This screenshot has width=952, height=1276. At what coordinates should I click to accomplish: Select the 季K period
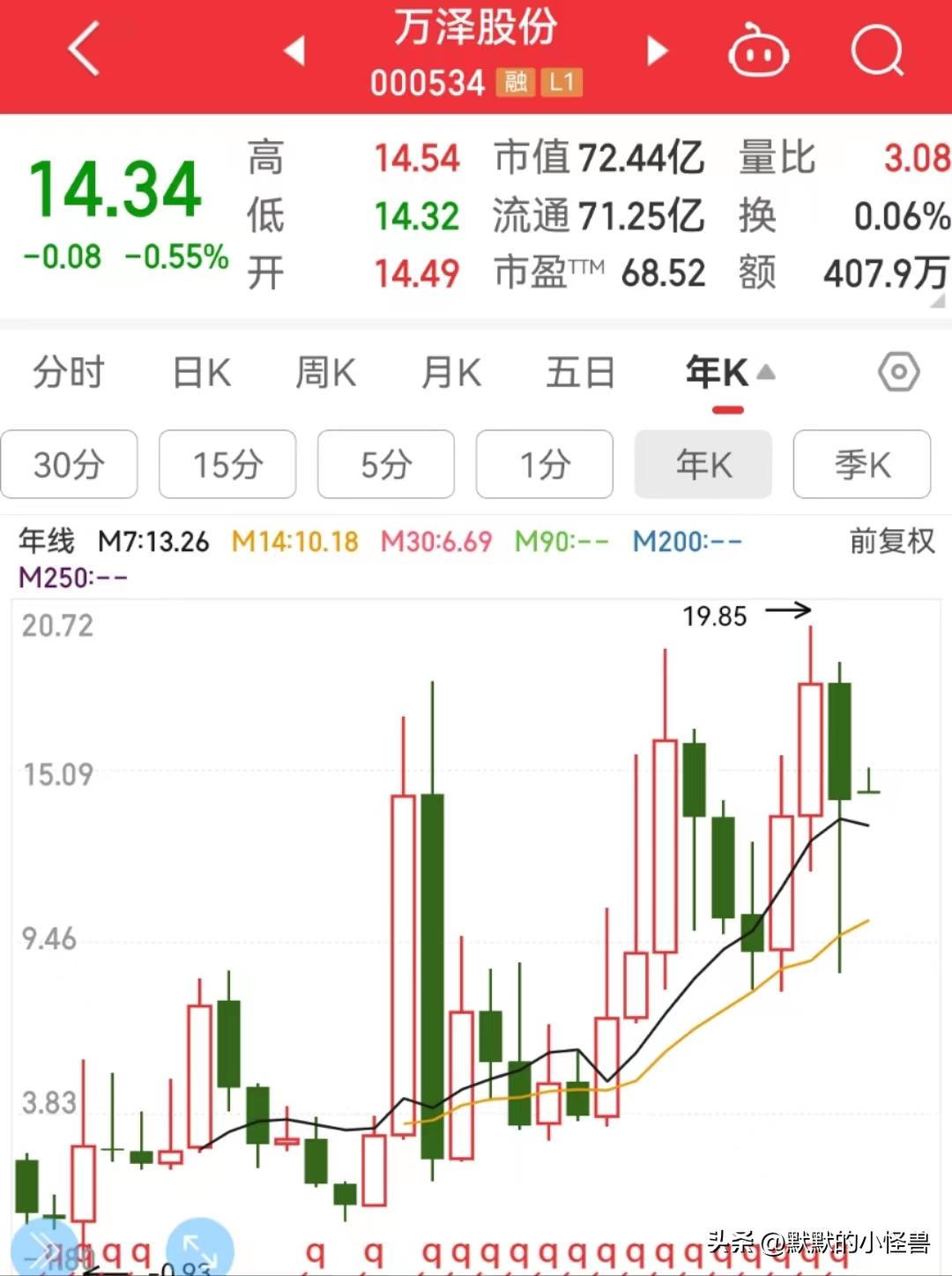[861, 465]
